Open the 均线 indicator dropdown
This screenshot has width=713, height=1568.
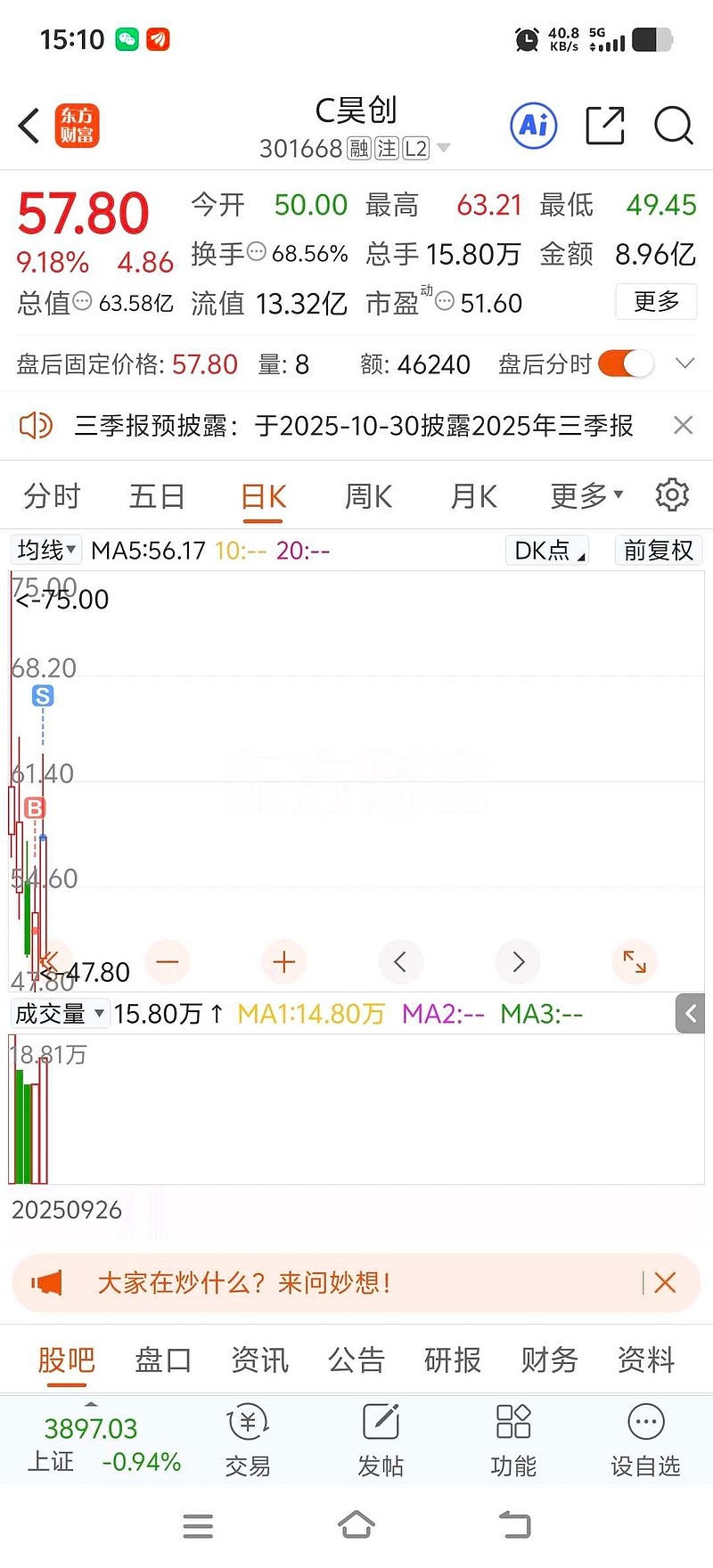click(46, 550)
